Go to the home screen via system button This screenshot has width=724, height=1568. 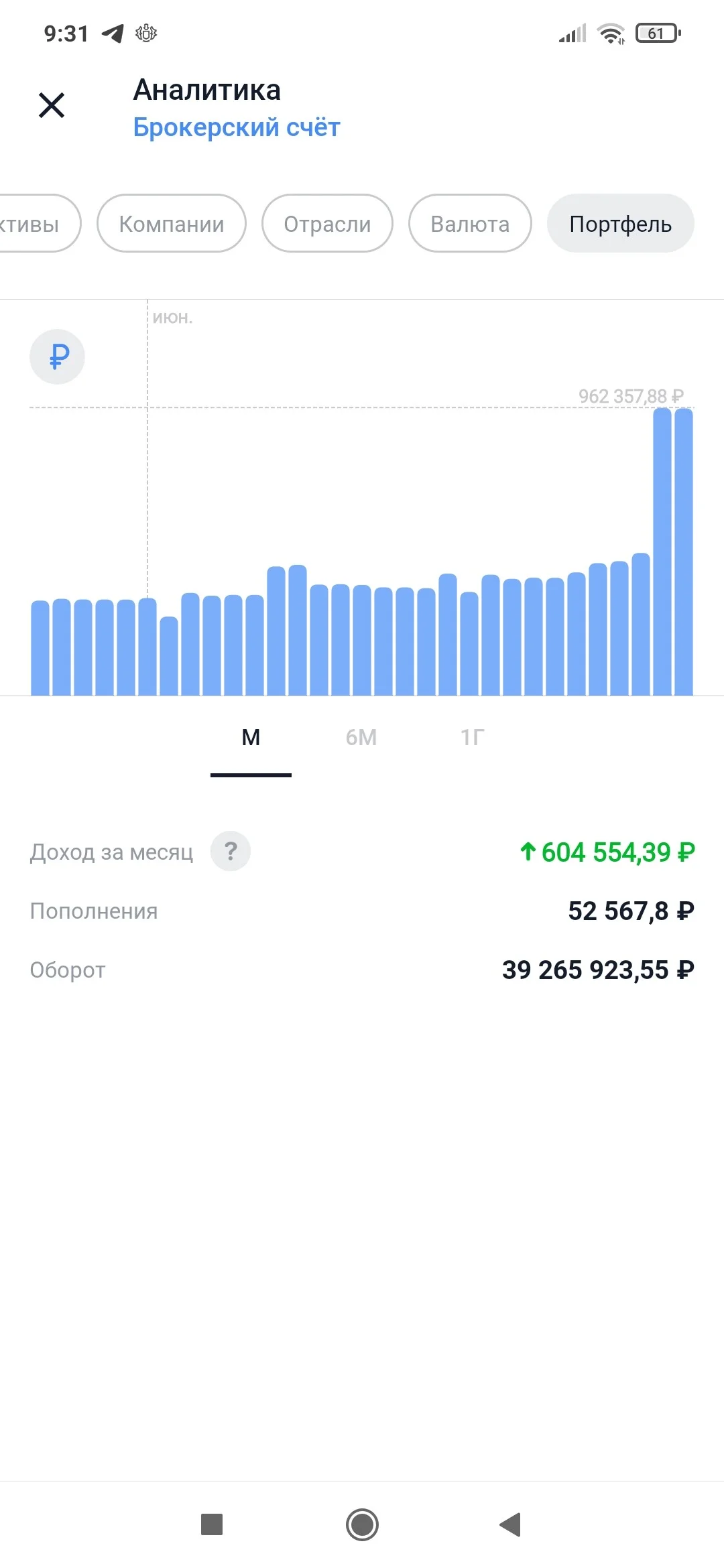362,1524
